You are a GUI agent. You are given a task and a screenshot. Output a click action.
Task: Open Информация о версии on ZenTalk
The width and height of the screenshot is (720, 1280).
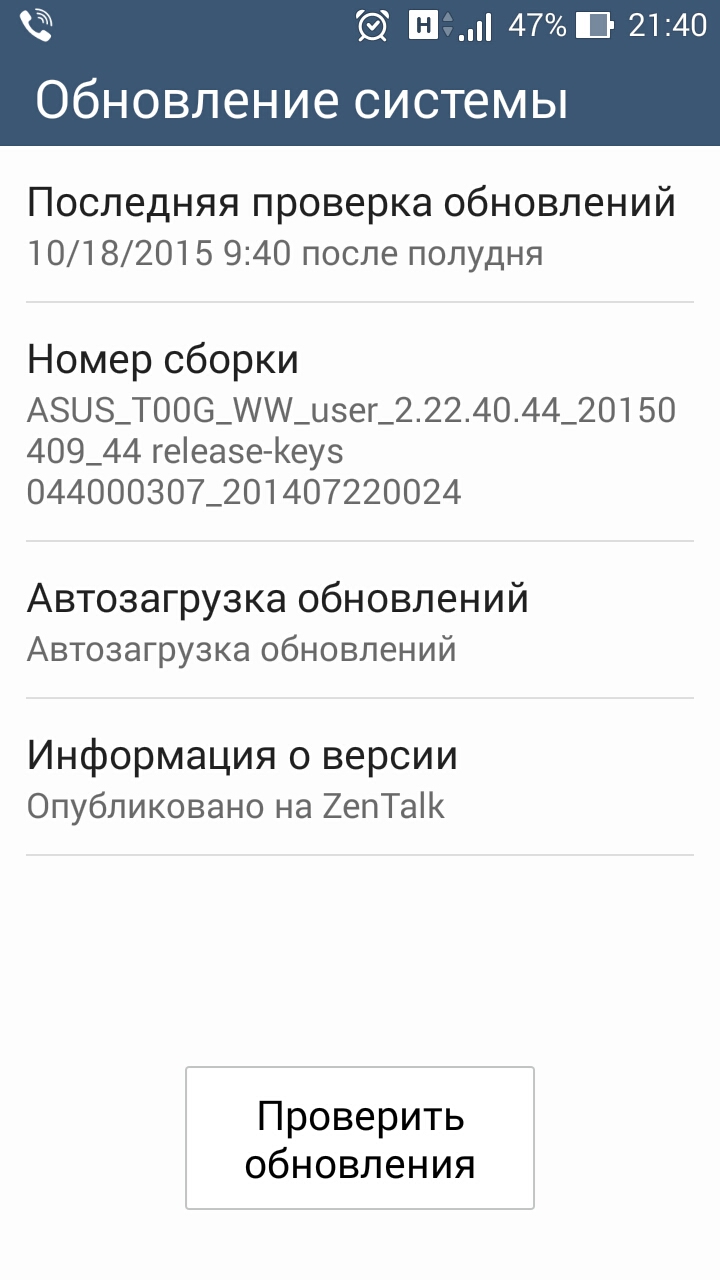tap(360, 778)
